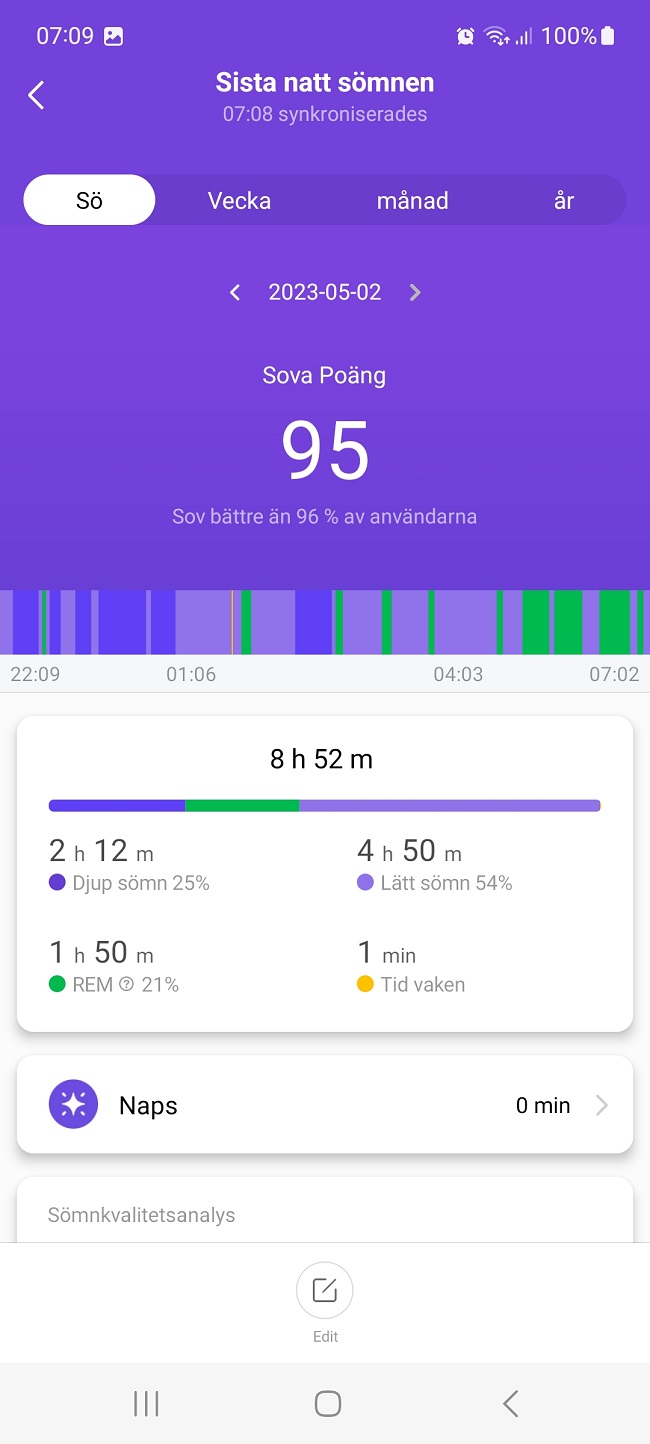Screen dimensions: 650x1444
Task: Switch to the år tab
Action: [x=564, y=200]
